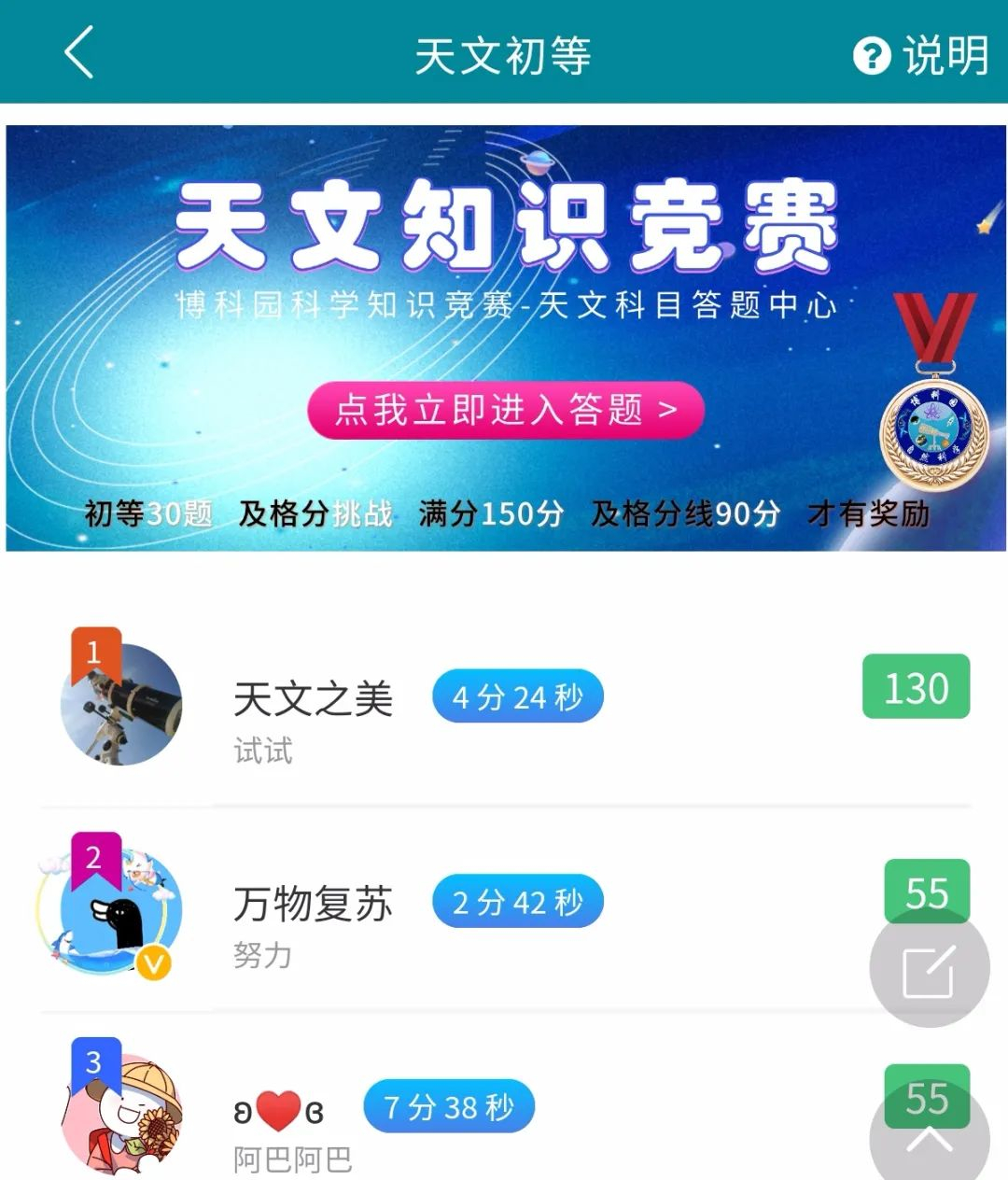Screen dimensions: 1008x1180
Task: Go back using the top-left arrow
Action: tap(79, 52)
